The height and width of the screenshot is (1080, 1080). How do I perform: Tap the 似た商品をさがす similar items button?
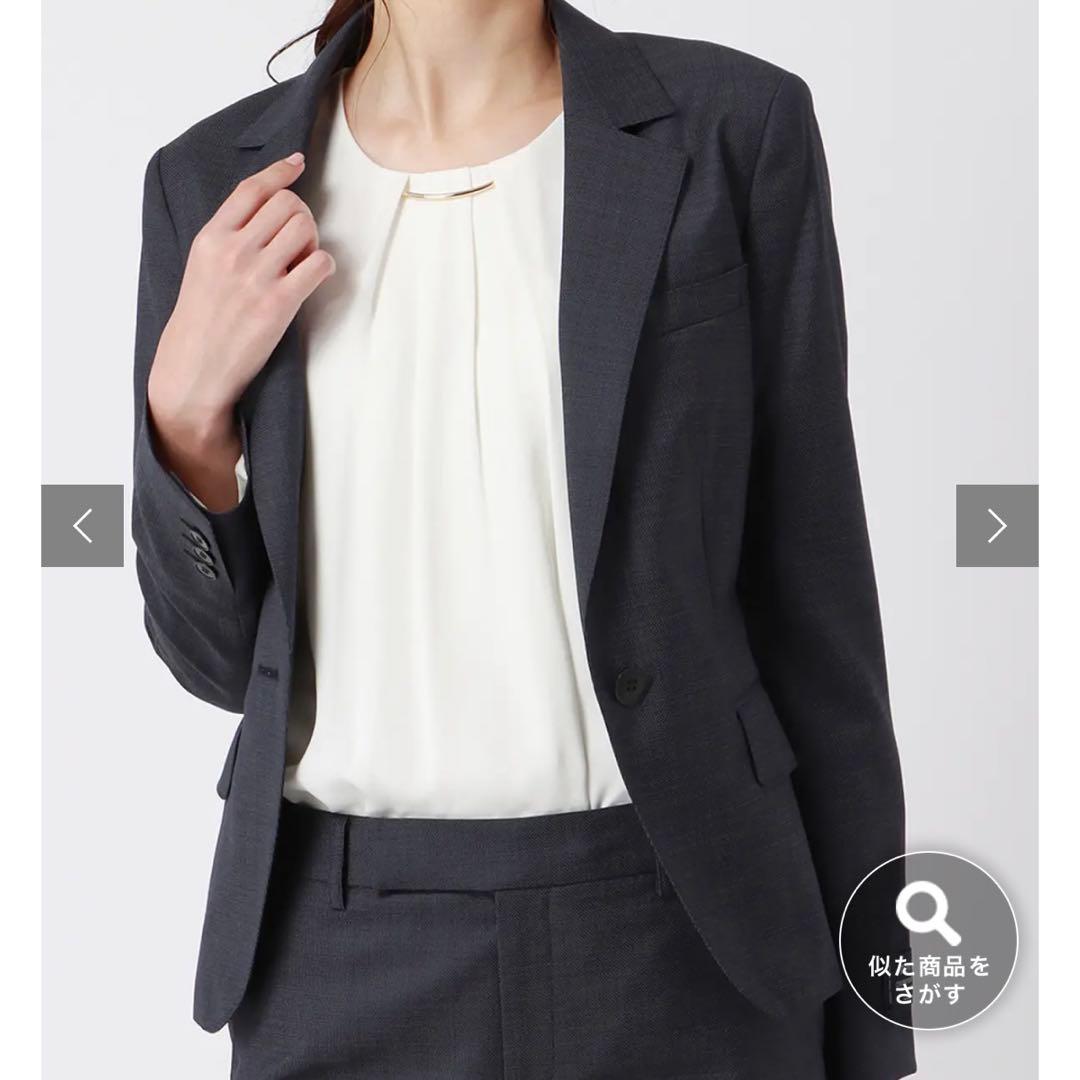click(x=928, y=941)
